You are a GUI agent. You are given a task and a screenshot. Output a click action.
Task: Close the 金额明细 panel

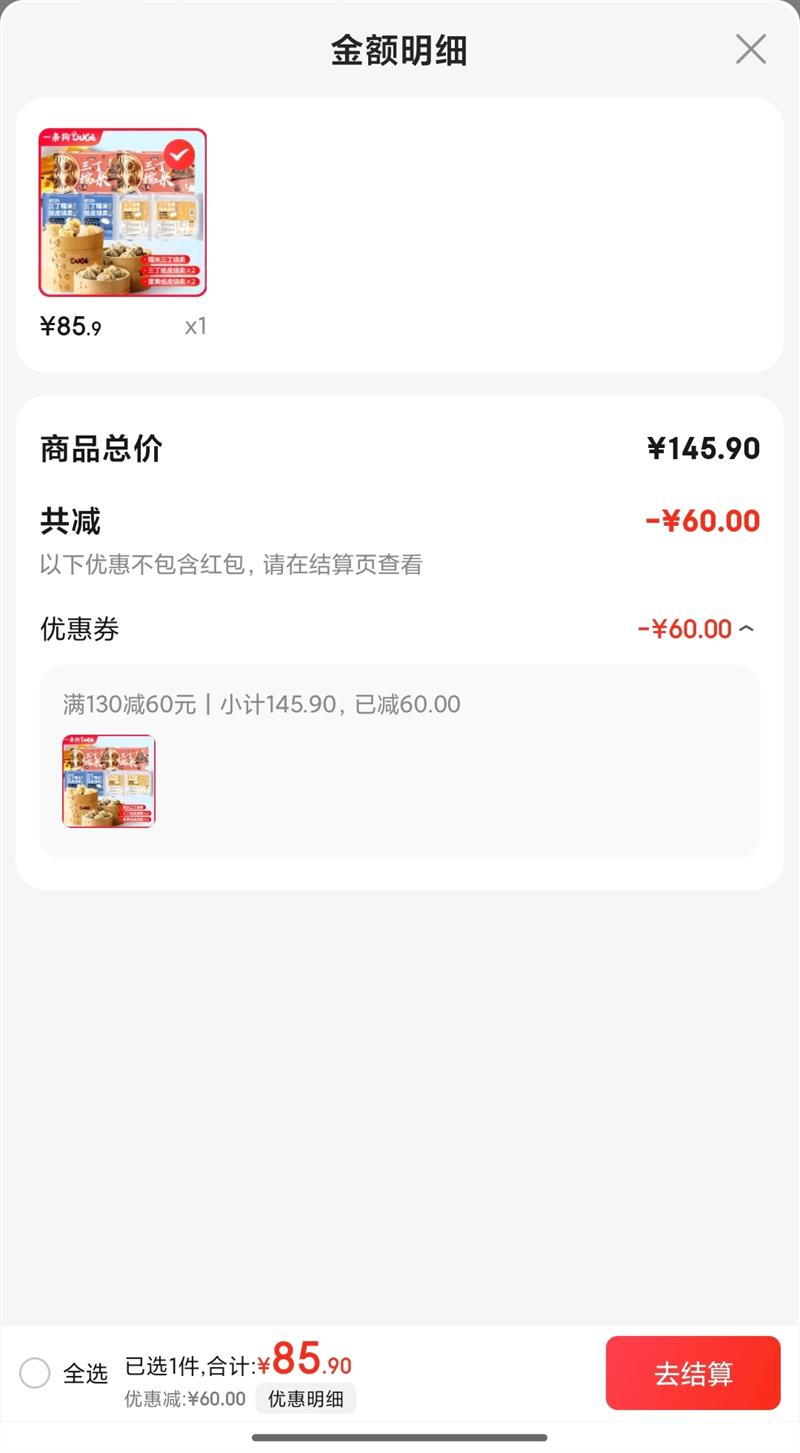pyautogui.click(x=750, y=49)
